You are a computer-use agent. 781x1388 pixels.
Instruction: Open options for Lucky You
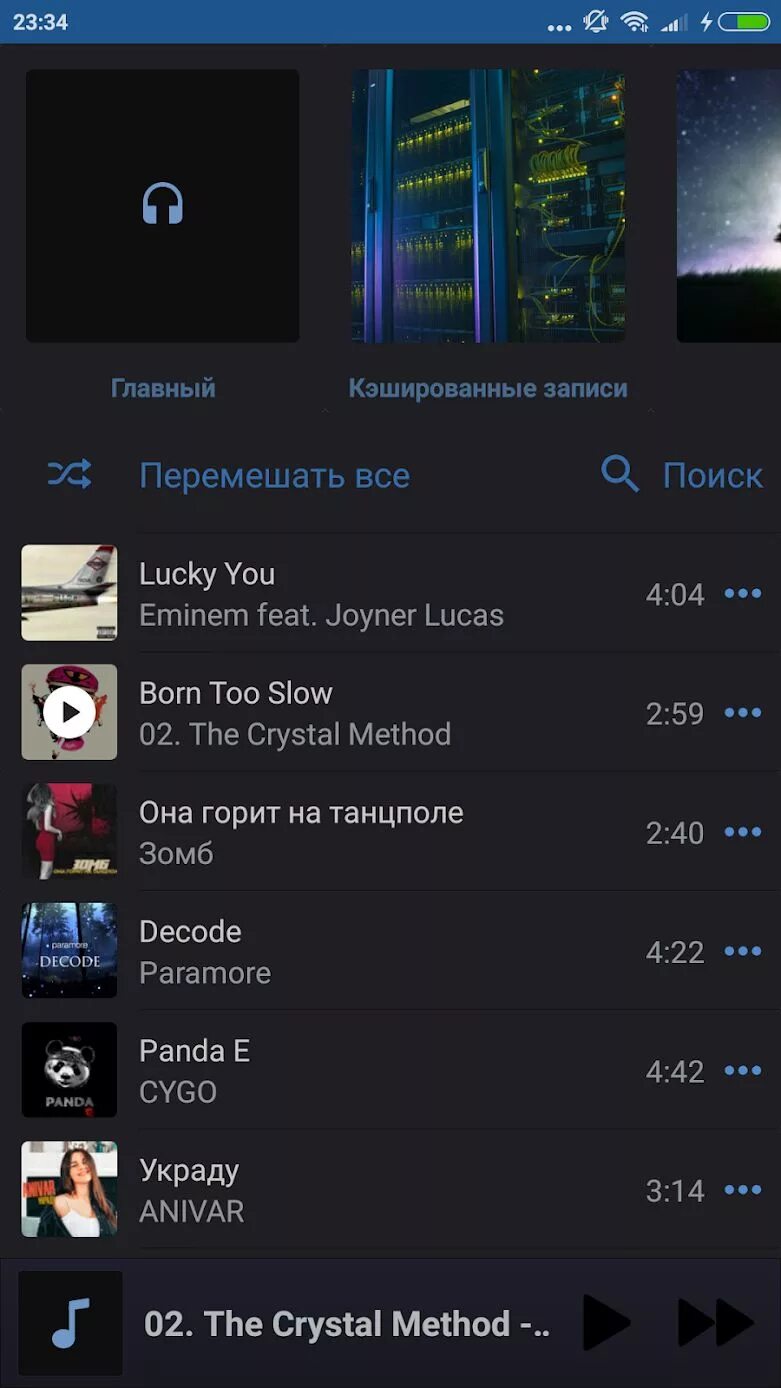click(x=742, y=594)
